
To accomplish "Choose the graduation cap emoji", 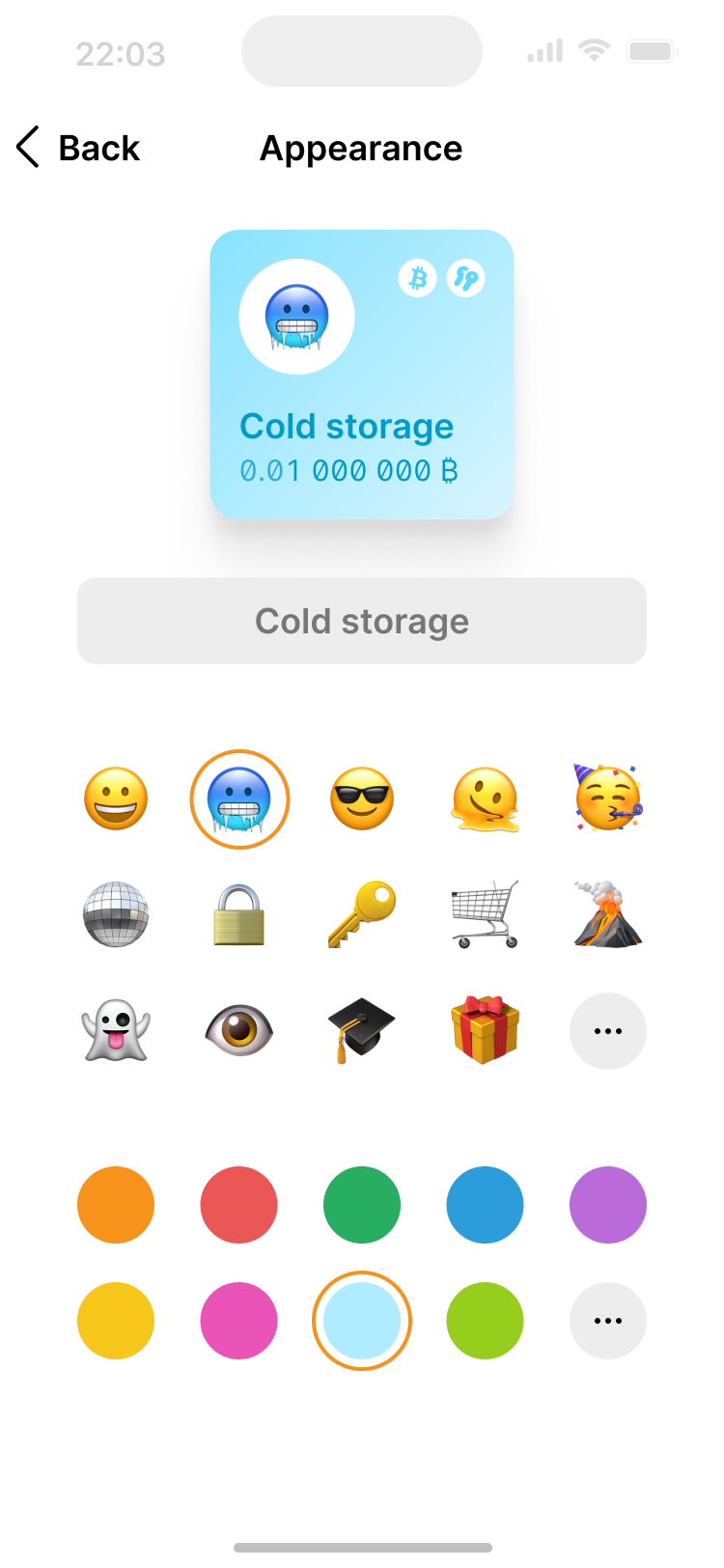I will coord(362,1030).
